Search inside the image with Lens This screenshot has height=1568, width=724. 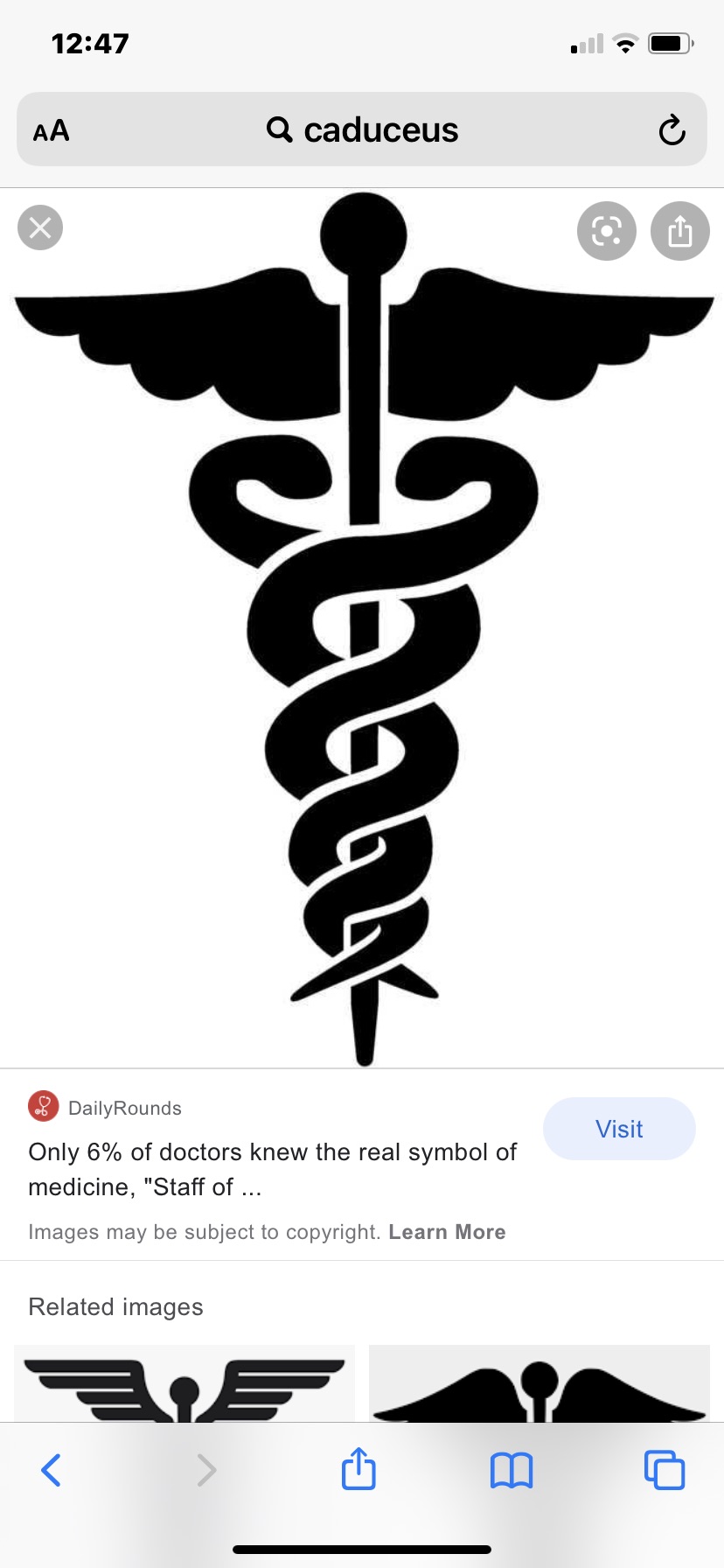click(606, 231)
